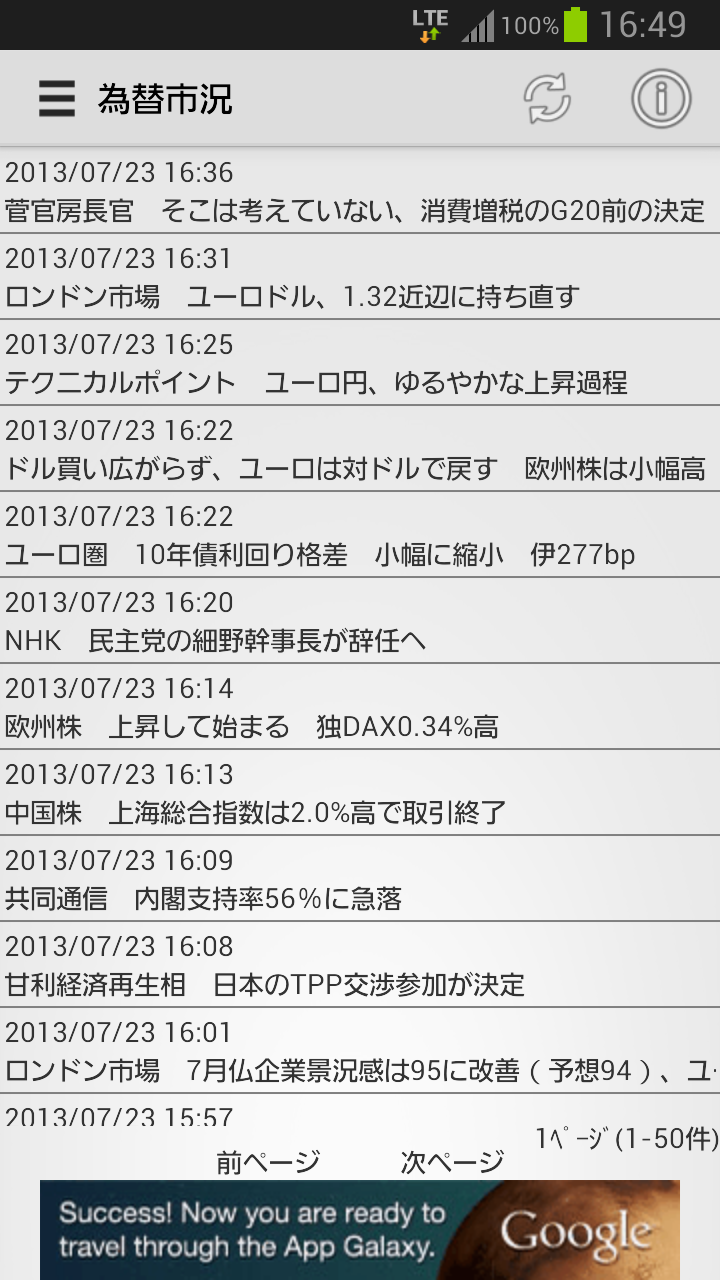
Task: Open ユーロ圏 10年債利回り格差 news
Action: coord(360,535)
